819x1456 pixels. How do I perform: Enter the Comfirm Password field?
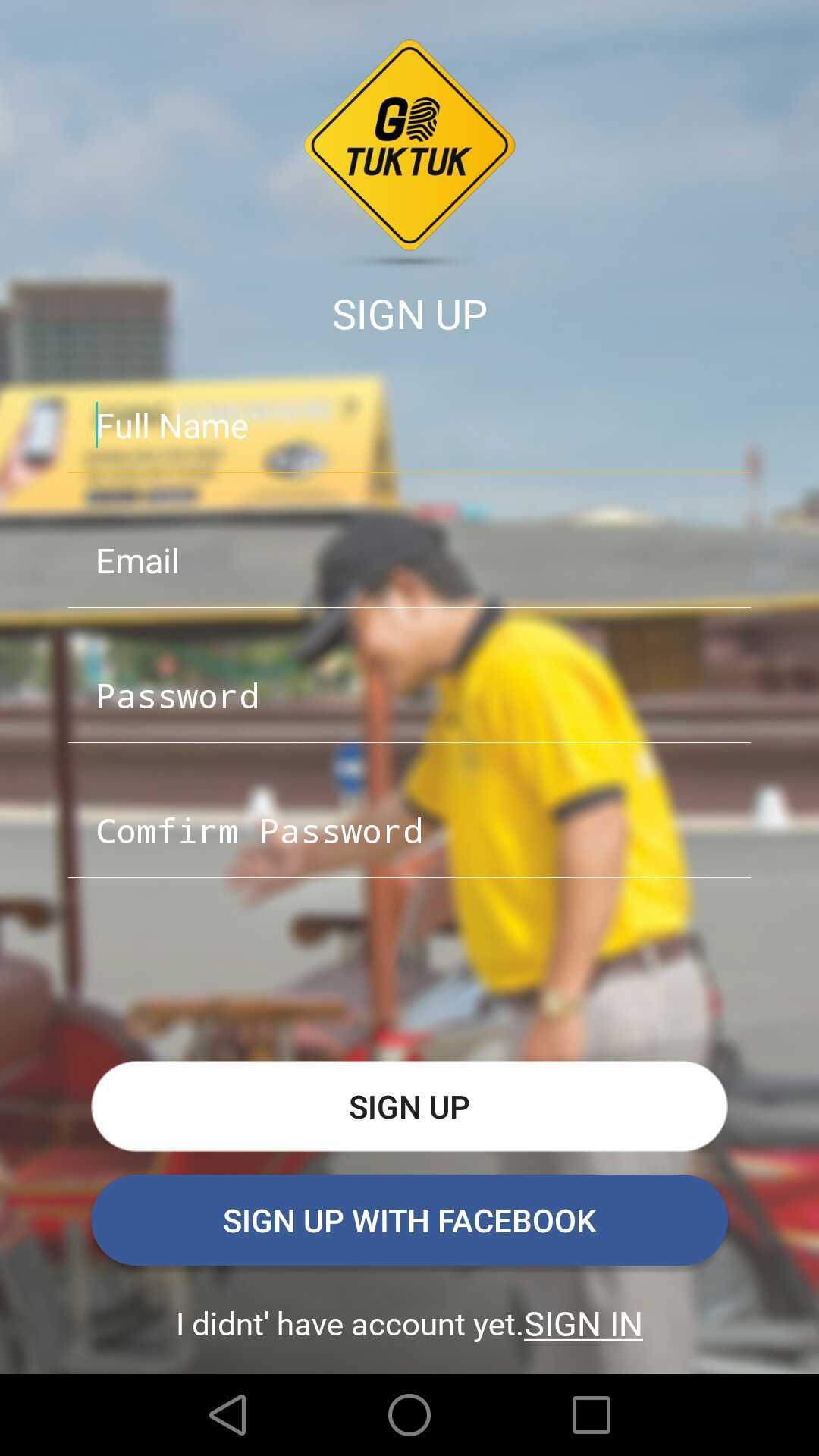(x=409, y=831)
